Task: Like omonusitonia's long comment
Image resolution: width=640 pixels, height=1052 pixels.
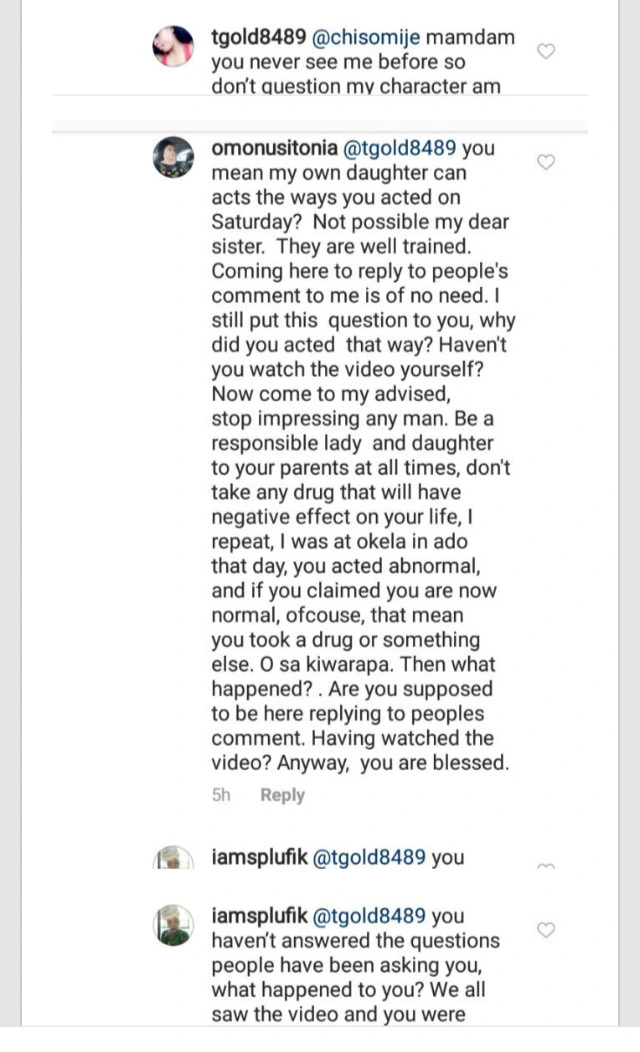Action: 546,162
